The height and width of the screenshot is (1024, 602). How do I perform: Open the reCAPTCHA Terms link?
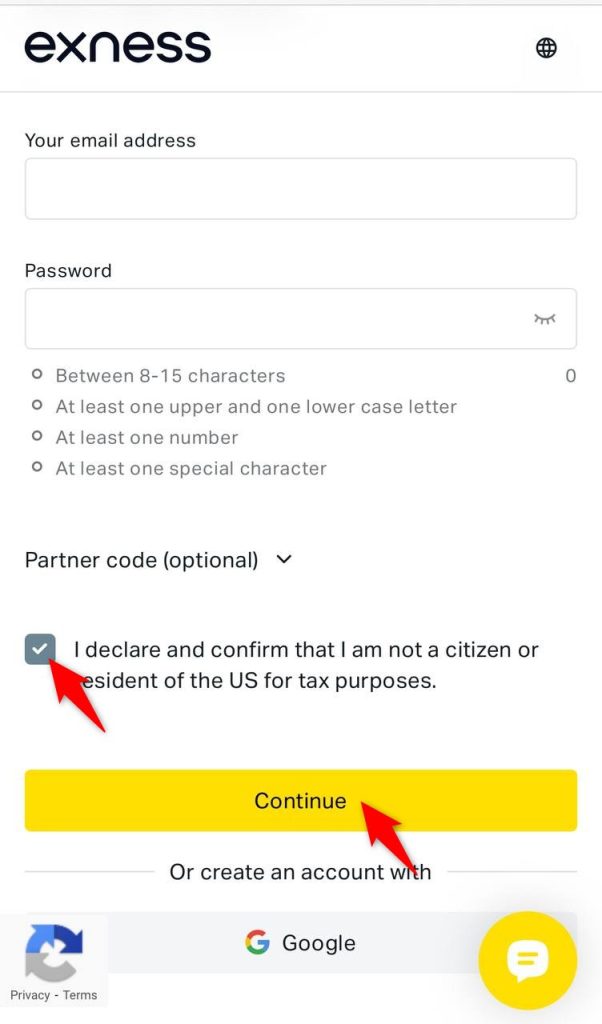tap(80, 995)
